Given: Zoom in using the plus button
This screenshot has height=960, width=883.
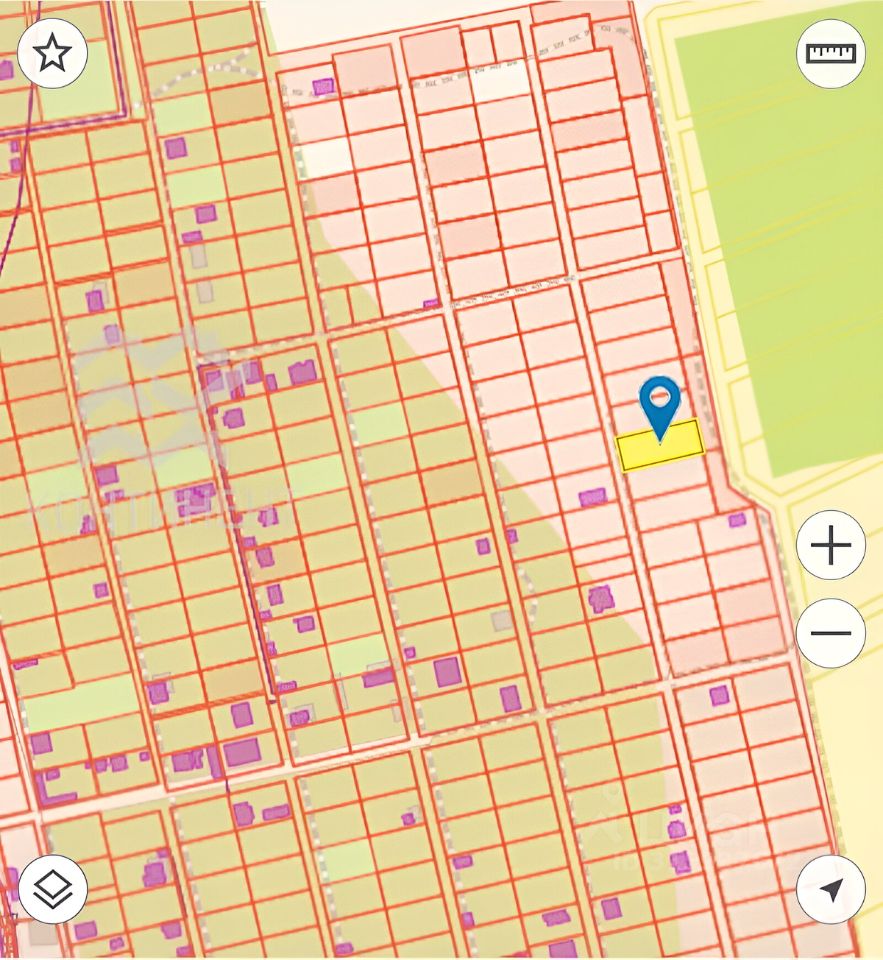Looking at the screenshot, I should click(x=831, y=546).
